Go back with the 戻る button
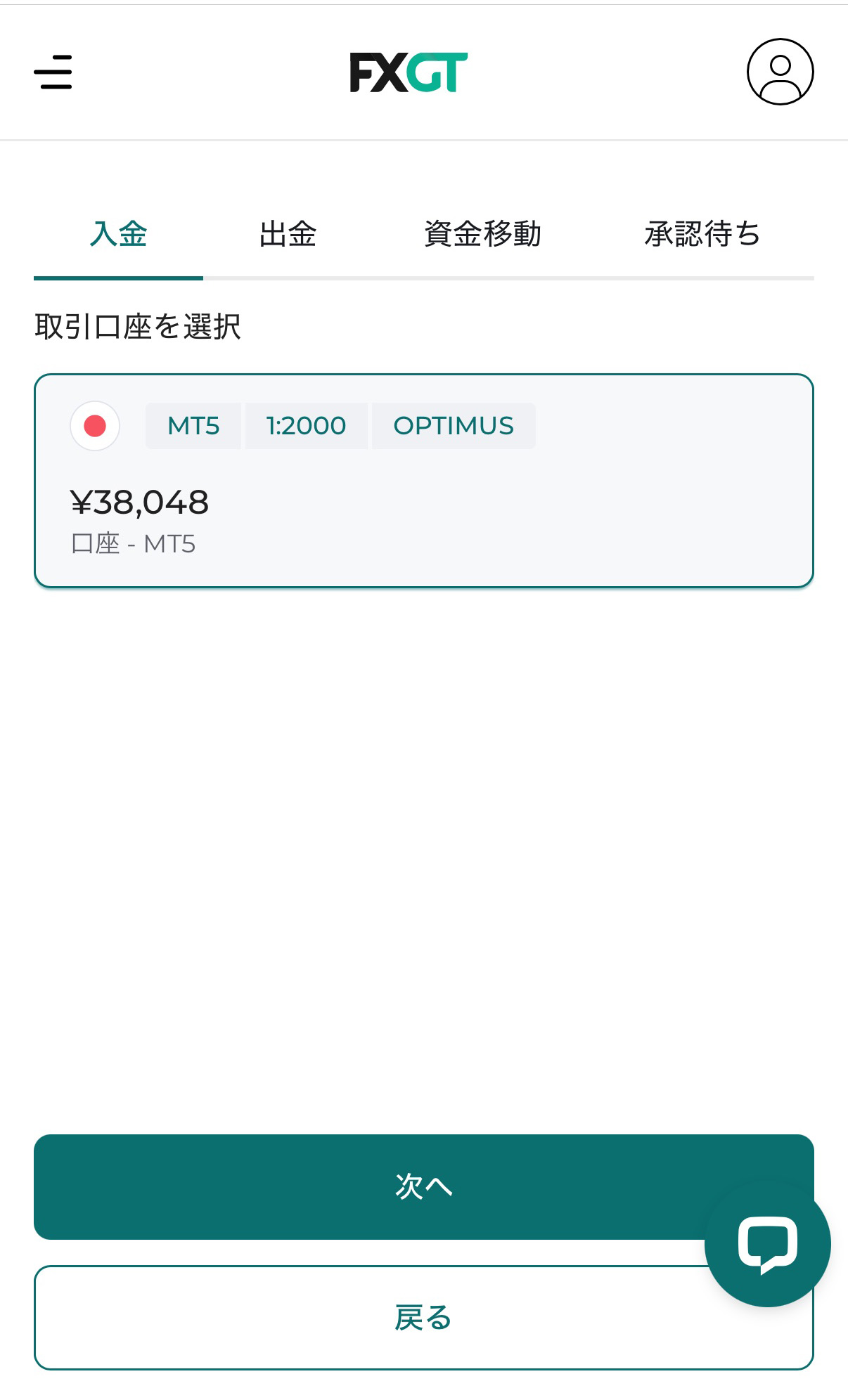 (424, 1318)
